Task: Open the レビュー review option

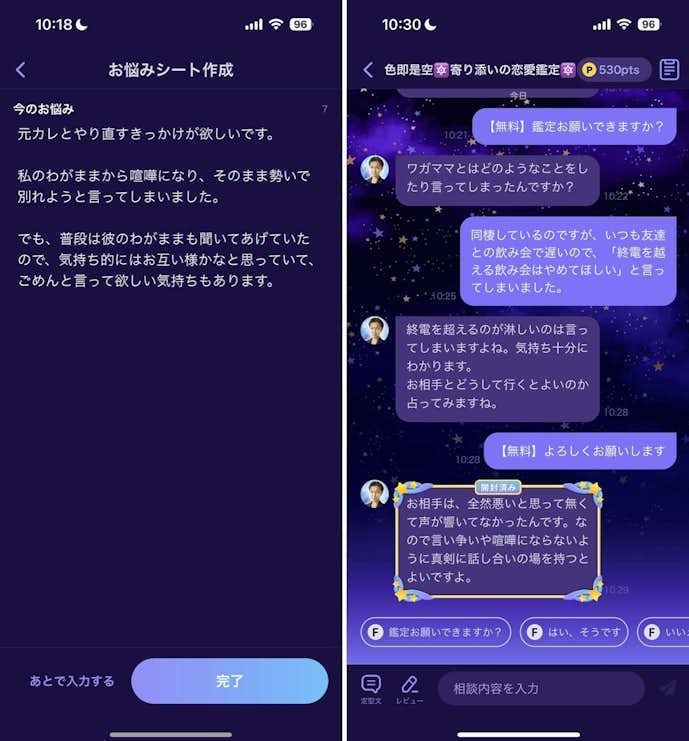Action: click(x=409, y=689)
